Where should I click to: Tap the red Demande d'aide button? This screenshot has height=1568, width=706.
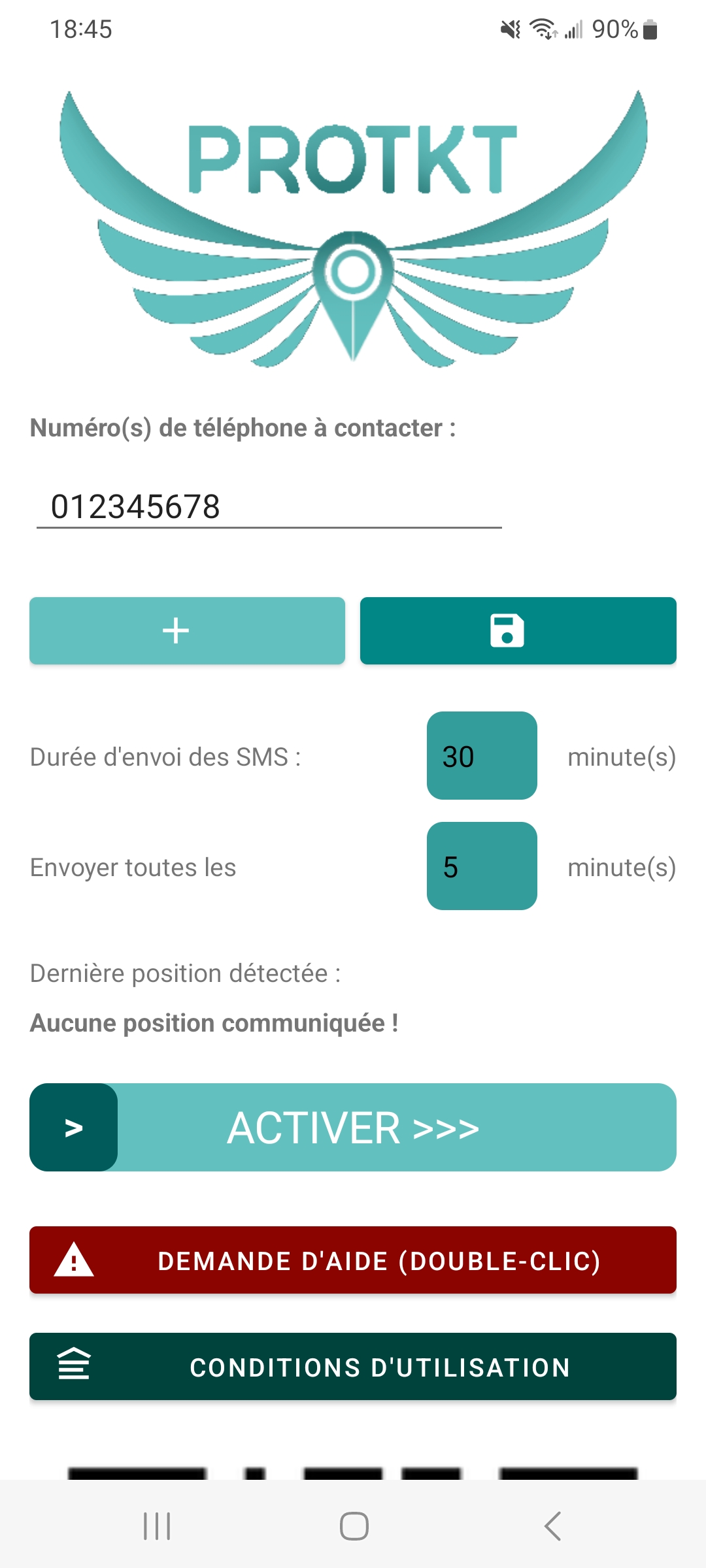[353, 1260]
